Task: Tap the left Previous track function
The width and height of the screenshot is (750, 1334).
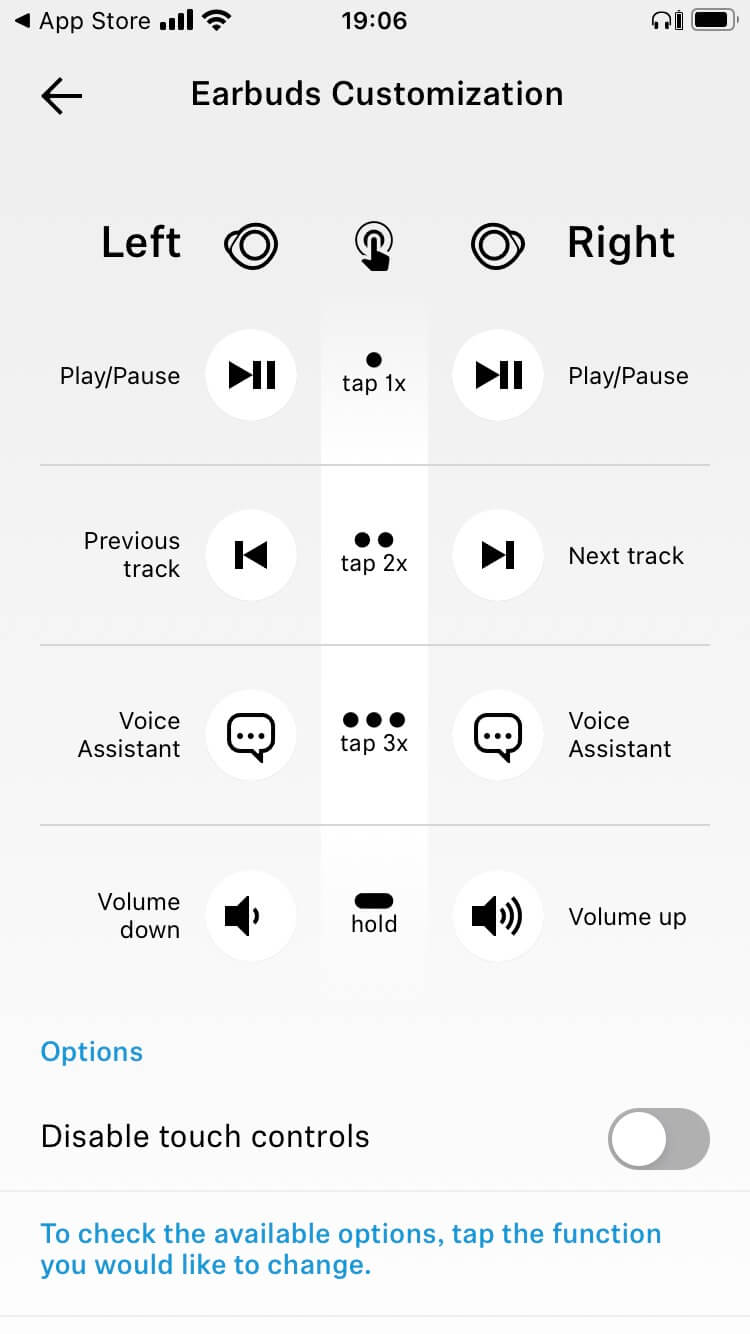Action: tap(250, 555)
